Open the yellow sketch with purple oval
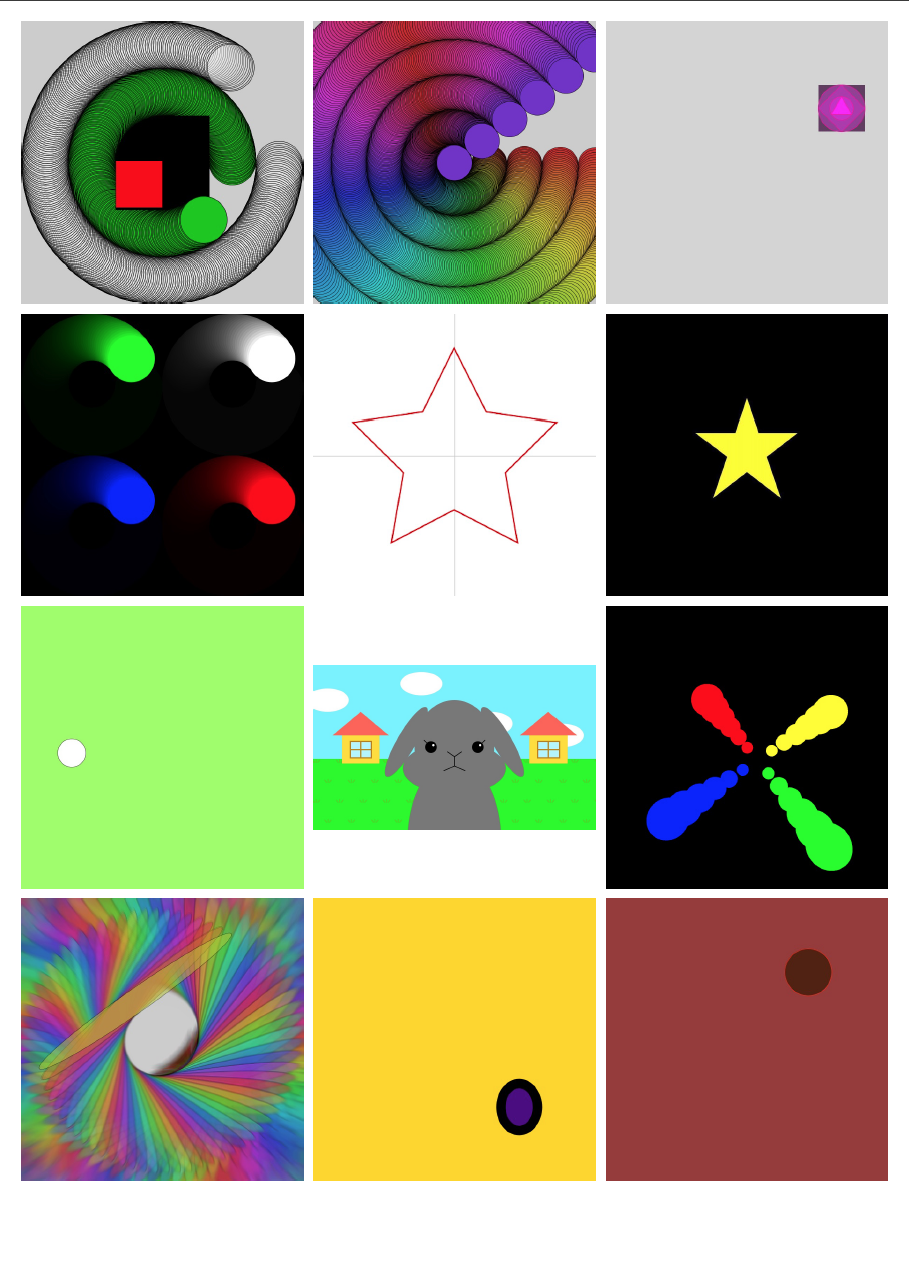Screen dimensions: 909x1286 [x=454, y=1039]
